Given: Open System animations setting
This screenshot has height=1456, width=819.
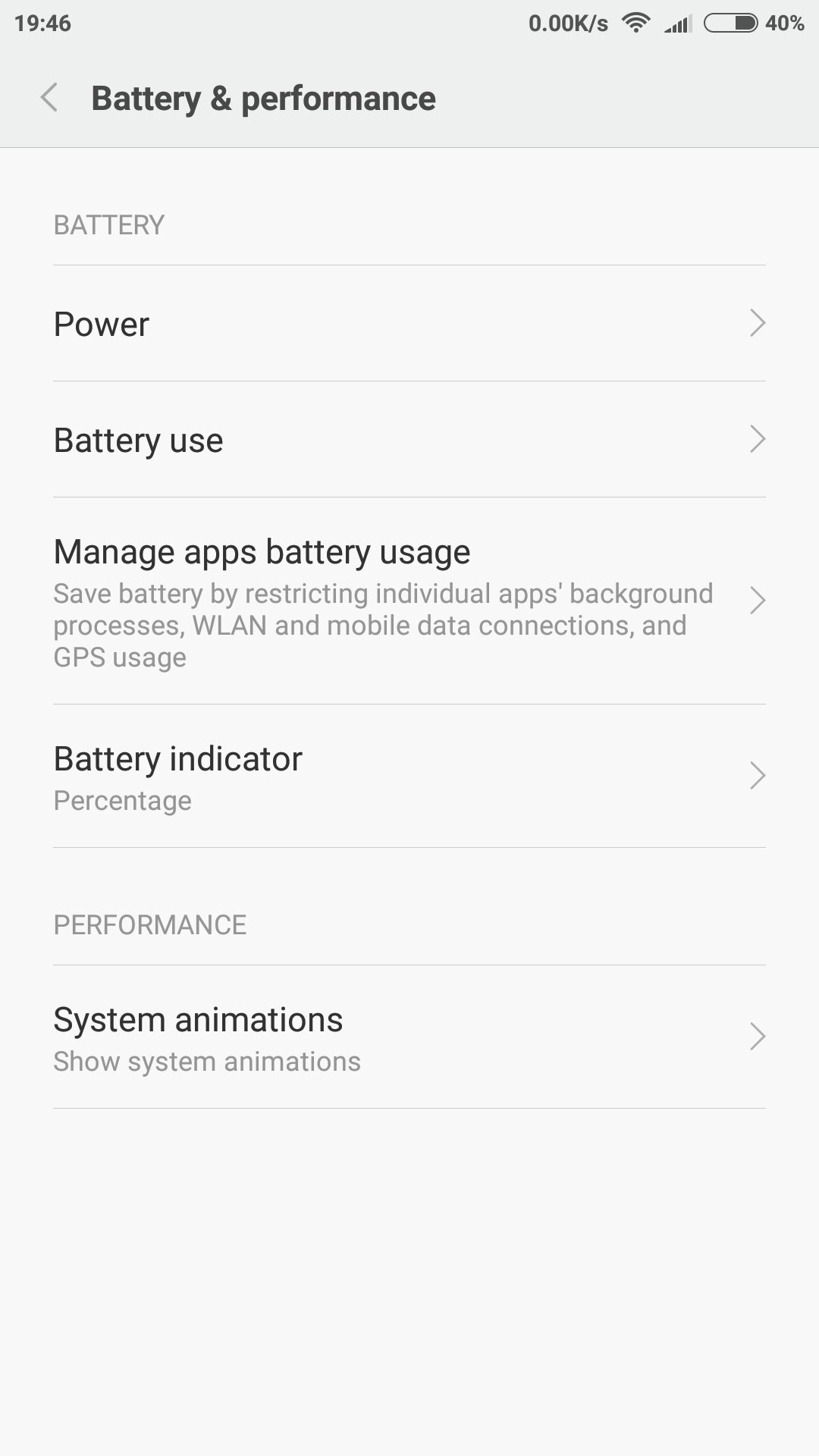Looking at the screenshot, I should (409, 1037).
